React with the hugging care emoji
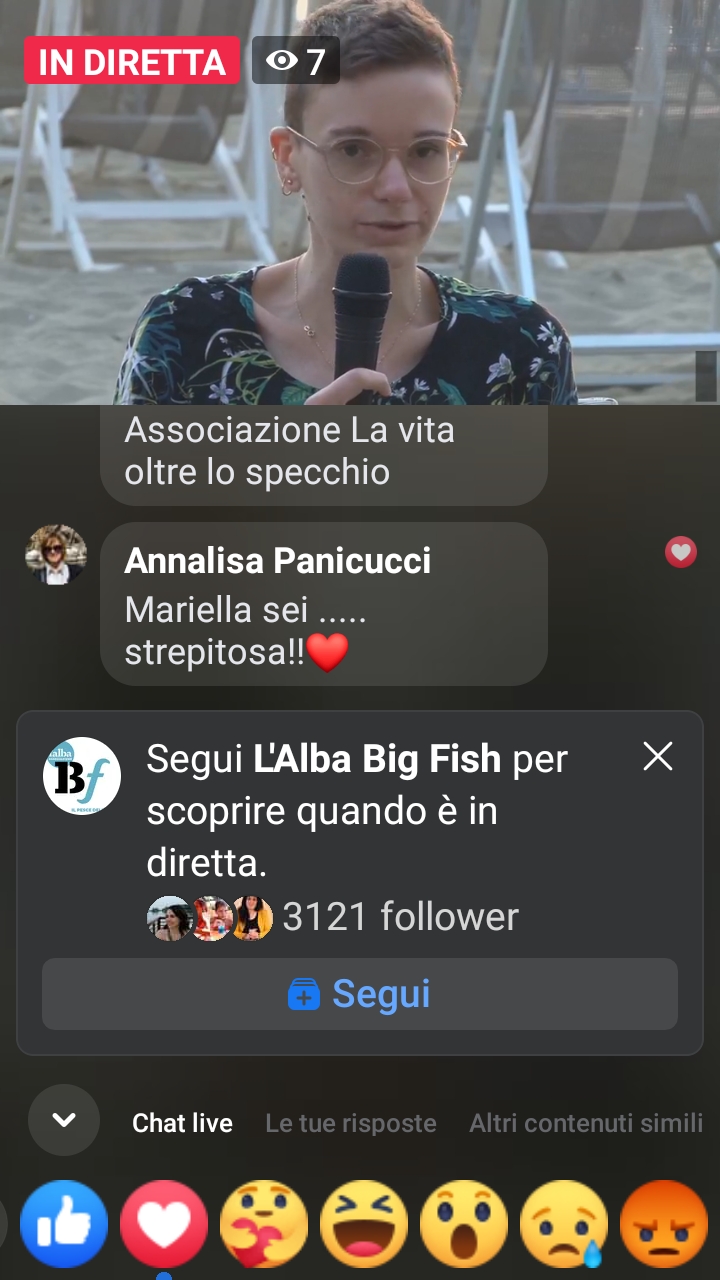Screen dimensions: 720x1280 (264, 1224)
